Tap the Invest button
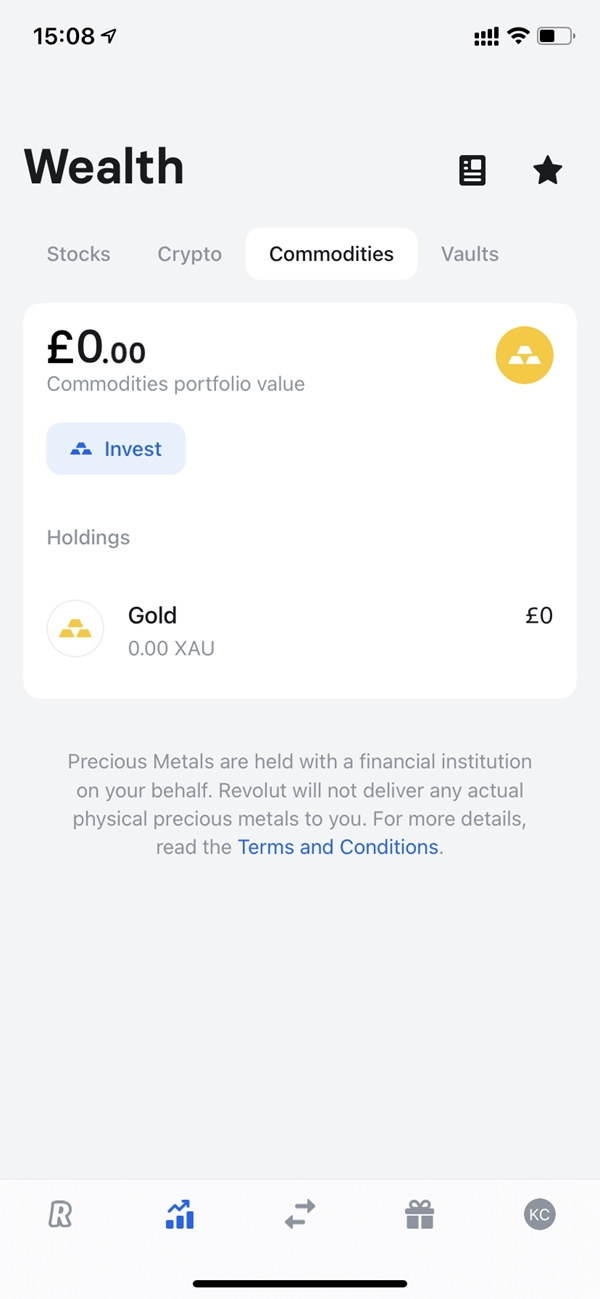This screenshot has height=1299, width=600. [116, 449]
